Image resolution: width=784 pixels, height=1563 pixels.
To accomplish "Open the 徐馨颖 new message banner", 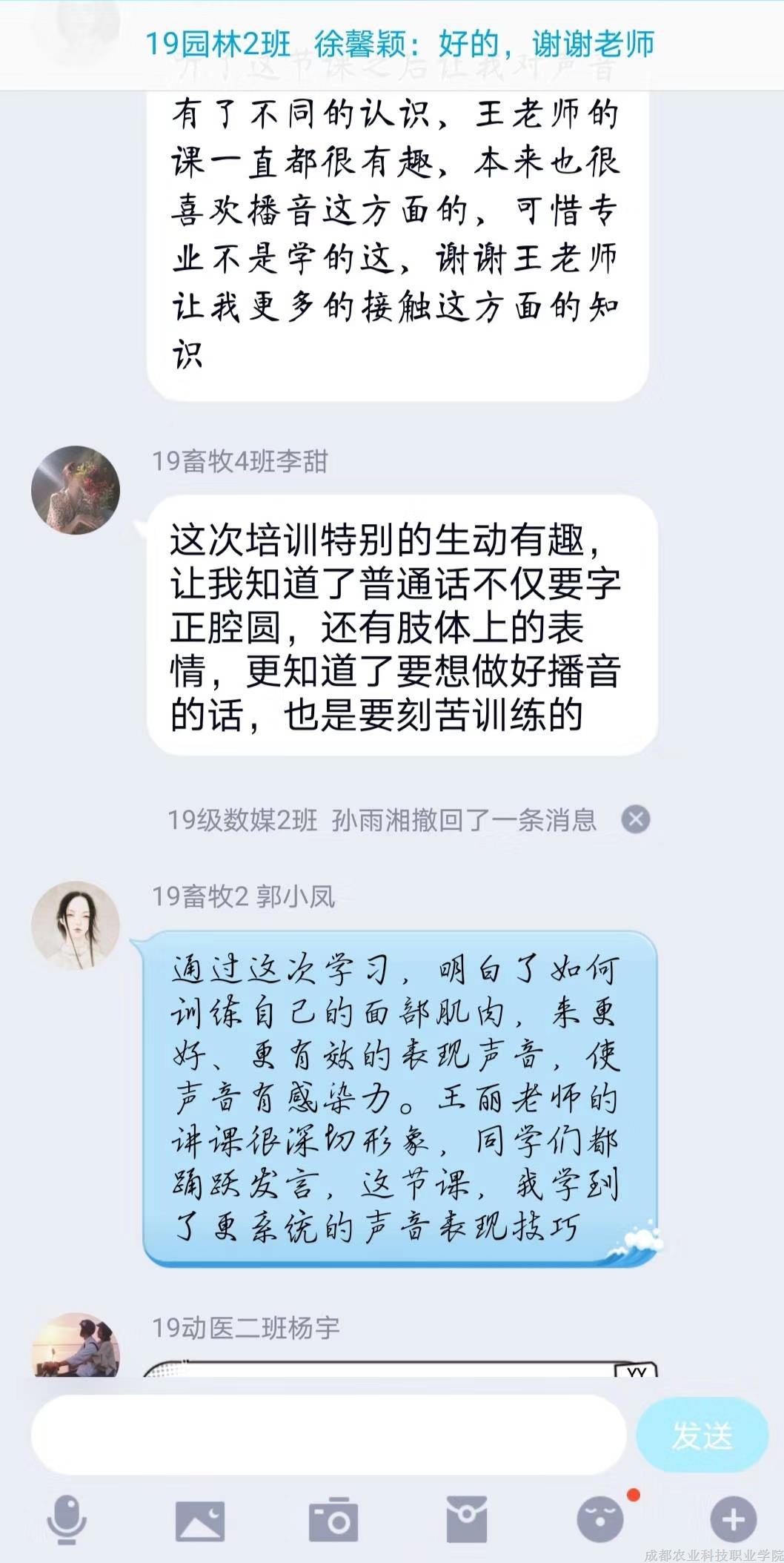I will [392, 44].
